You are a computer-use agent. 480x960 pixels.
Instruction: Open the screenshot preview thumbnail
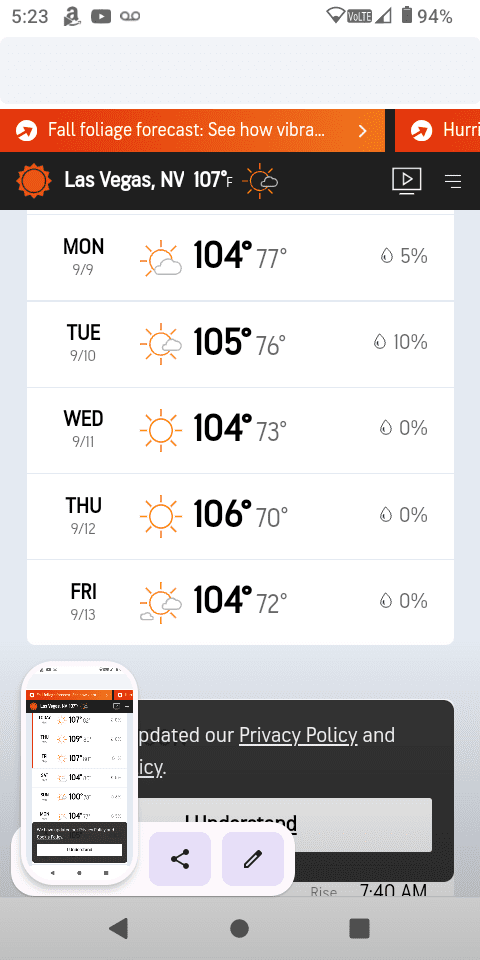coord(80,773)
